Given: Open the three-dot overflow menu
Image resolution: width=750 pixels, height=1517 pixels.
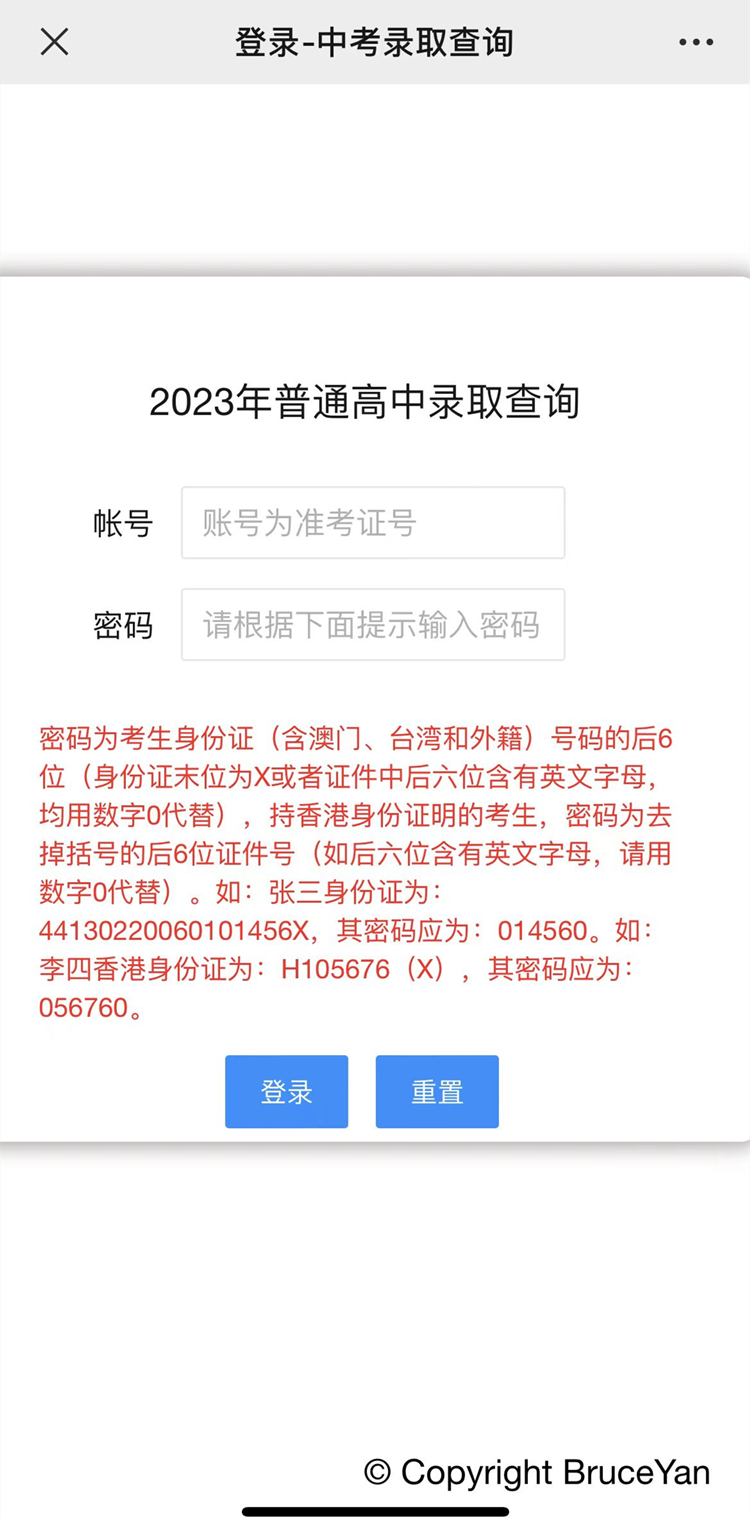Looking at the screenshot, I should (x=696, y=42).
